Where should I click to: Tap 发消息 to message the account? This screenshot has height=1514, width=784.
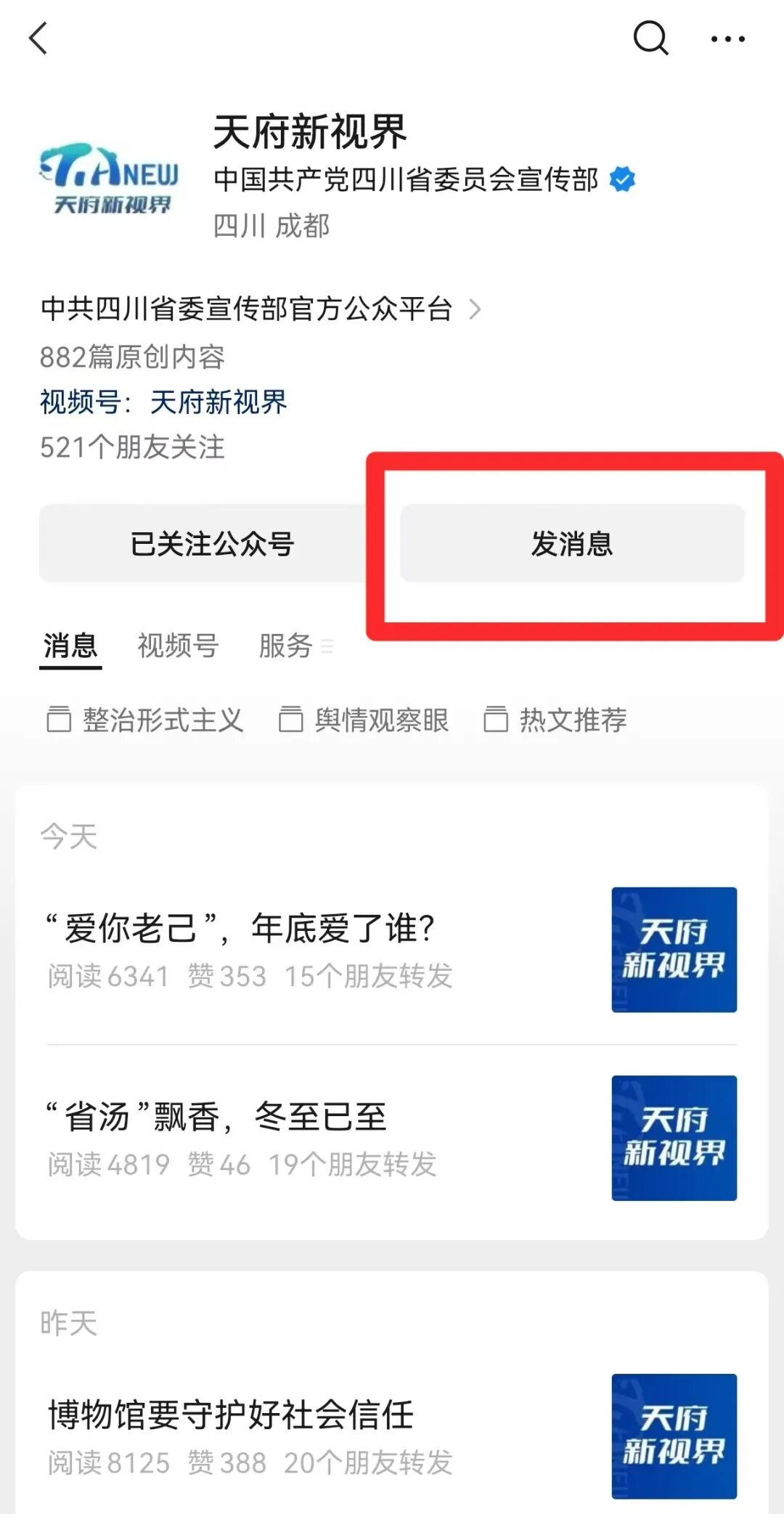[572, 544]
